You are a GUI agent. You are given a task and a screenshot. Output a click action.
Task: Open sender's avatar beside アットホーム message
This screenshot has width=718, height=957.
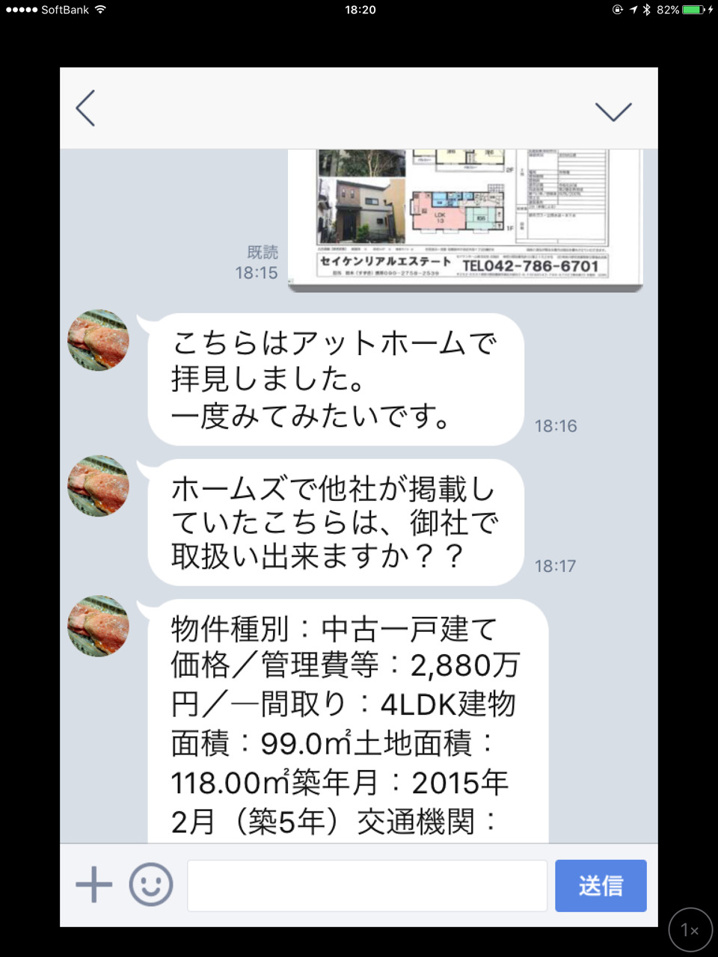click(x=98, y=340)
